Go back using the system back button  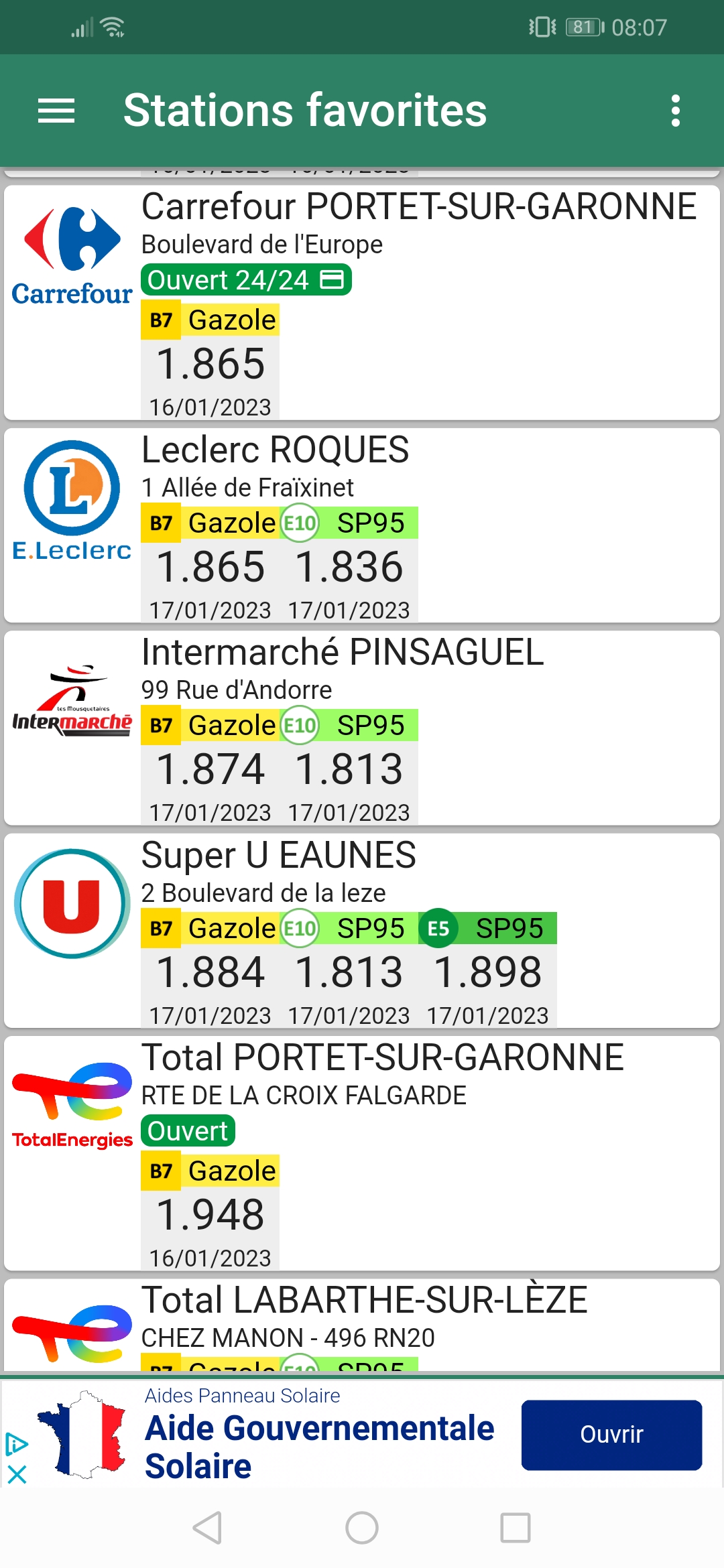207,1528
